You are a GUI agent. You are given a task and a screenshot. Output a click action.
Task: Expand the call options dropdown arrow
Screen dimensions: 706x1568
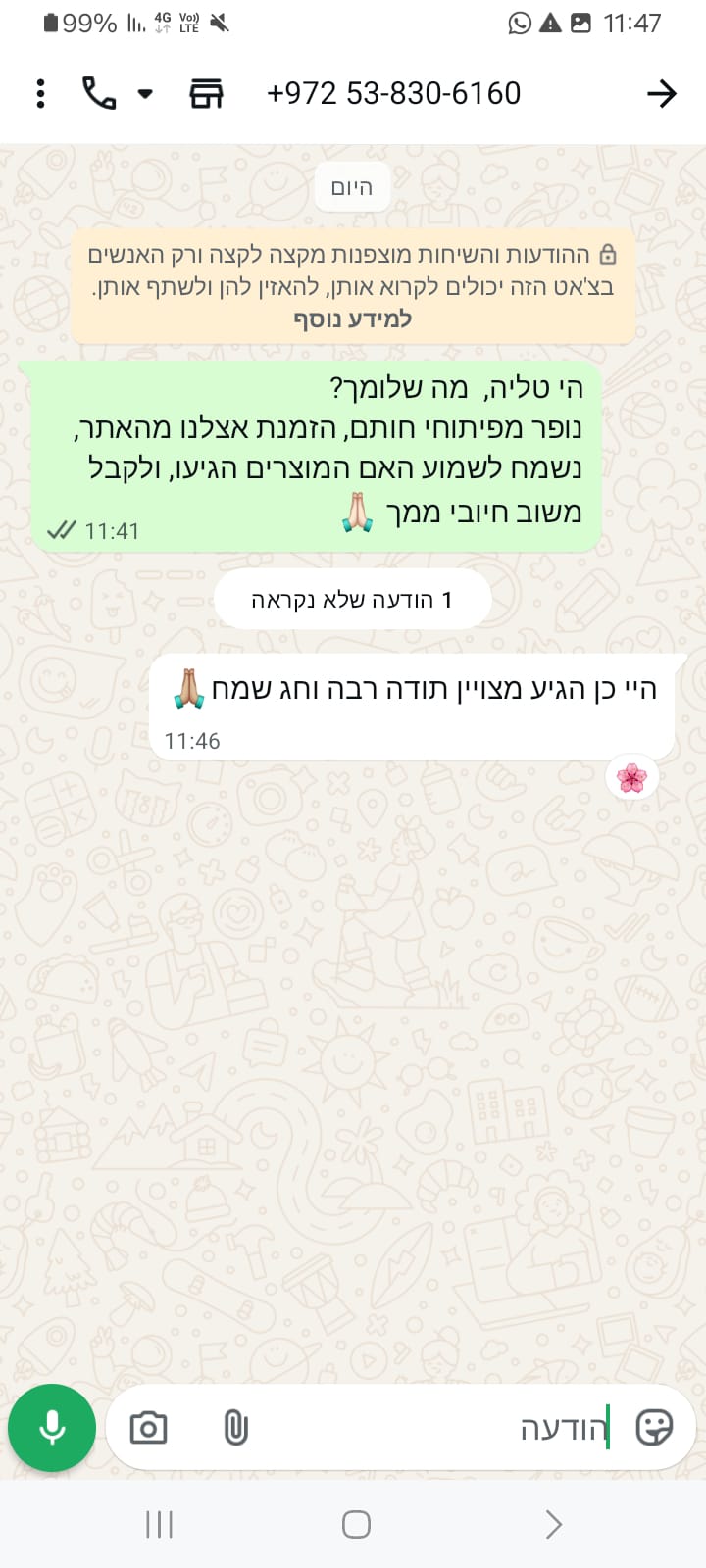[x=145, y=94]
